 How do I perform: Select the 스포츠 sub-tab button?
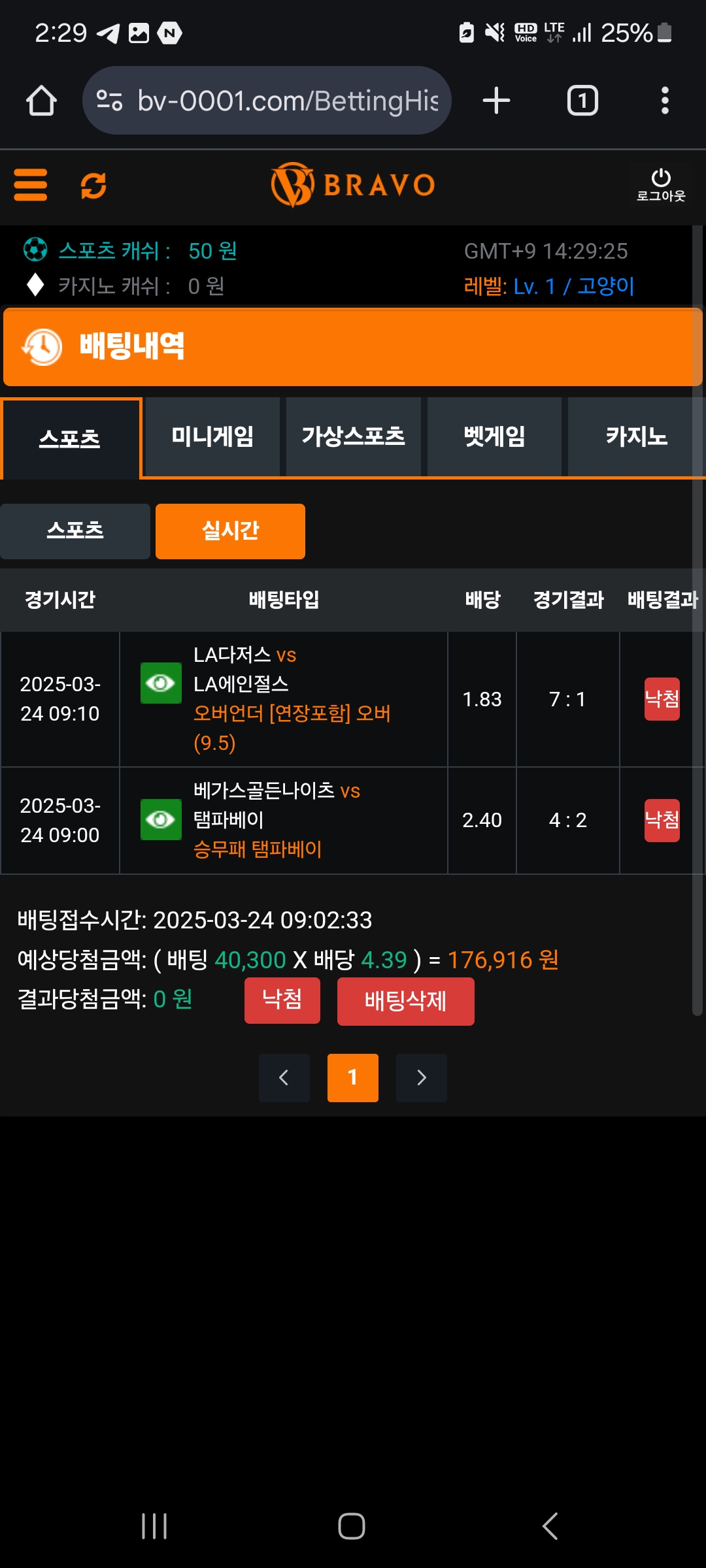click(75, 531)
